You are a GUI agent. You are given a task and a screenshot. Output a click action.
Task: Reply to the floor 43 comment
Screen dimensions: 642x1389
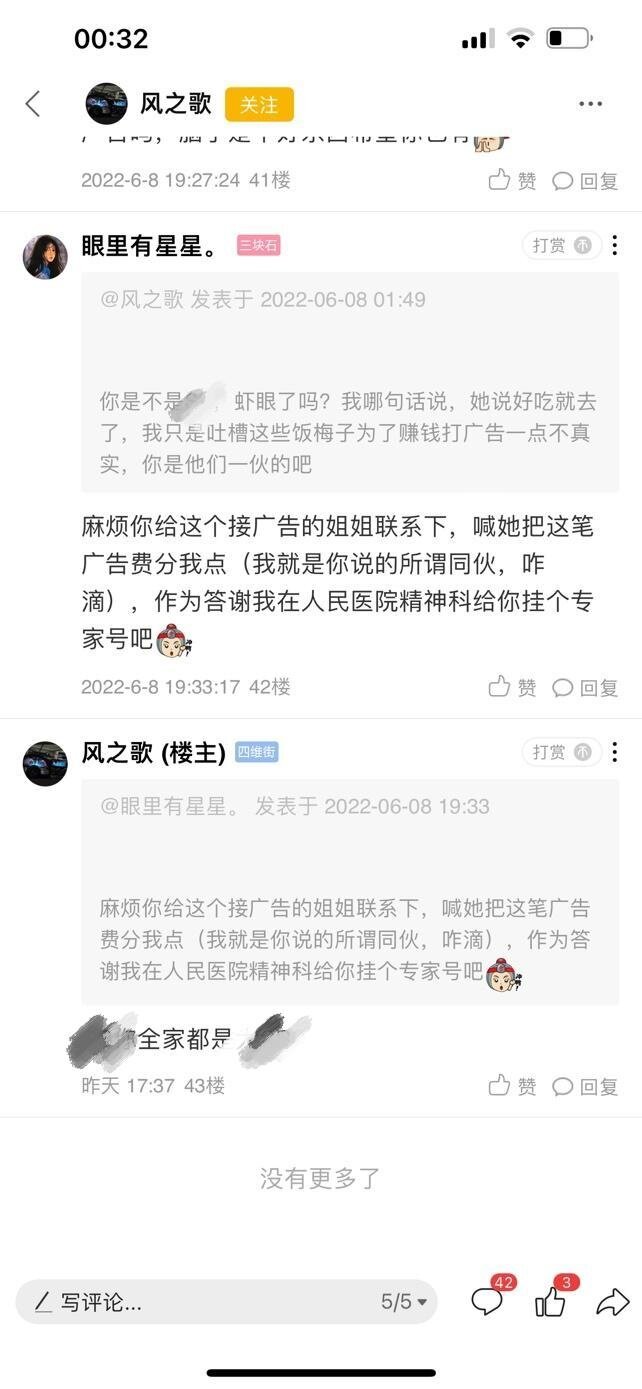[x=585, y=1086]
